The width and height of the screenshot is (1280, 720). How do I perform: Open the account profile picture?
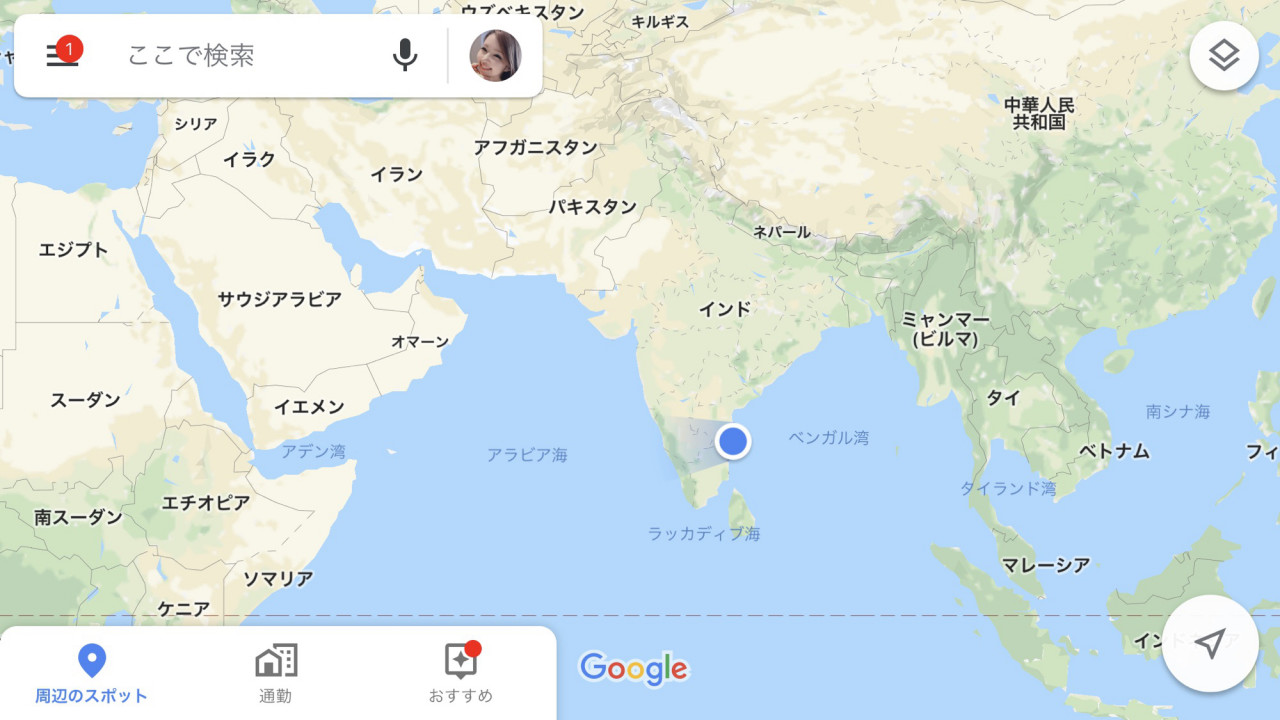[x=495, y=56]
